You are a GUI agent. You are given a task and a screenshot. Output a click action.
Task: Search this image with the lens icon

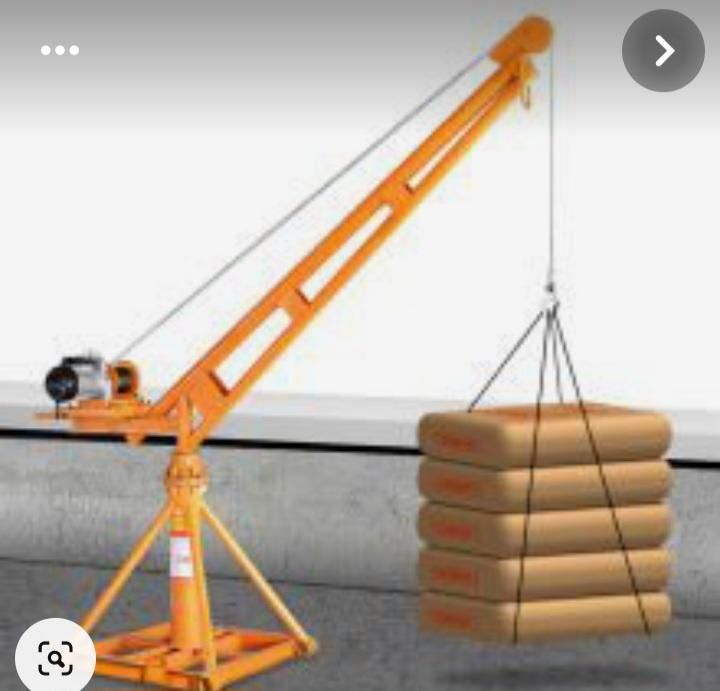[x=56, y=658]
